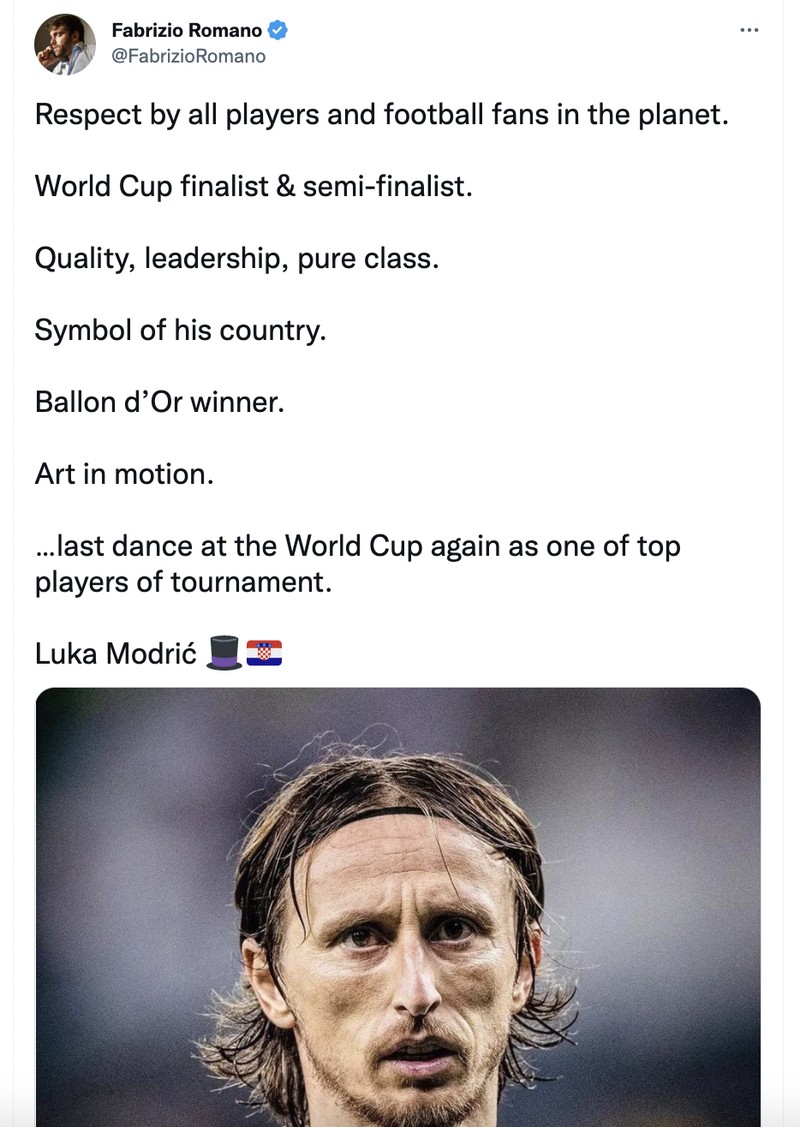Expand the tweet options via the three dots
The image size is (800, 1127).
coord(749,30)
